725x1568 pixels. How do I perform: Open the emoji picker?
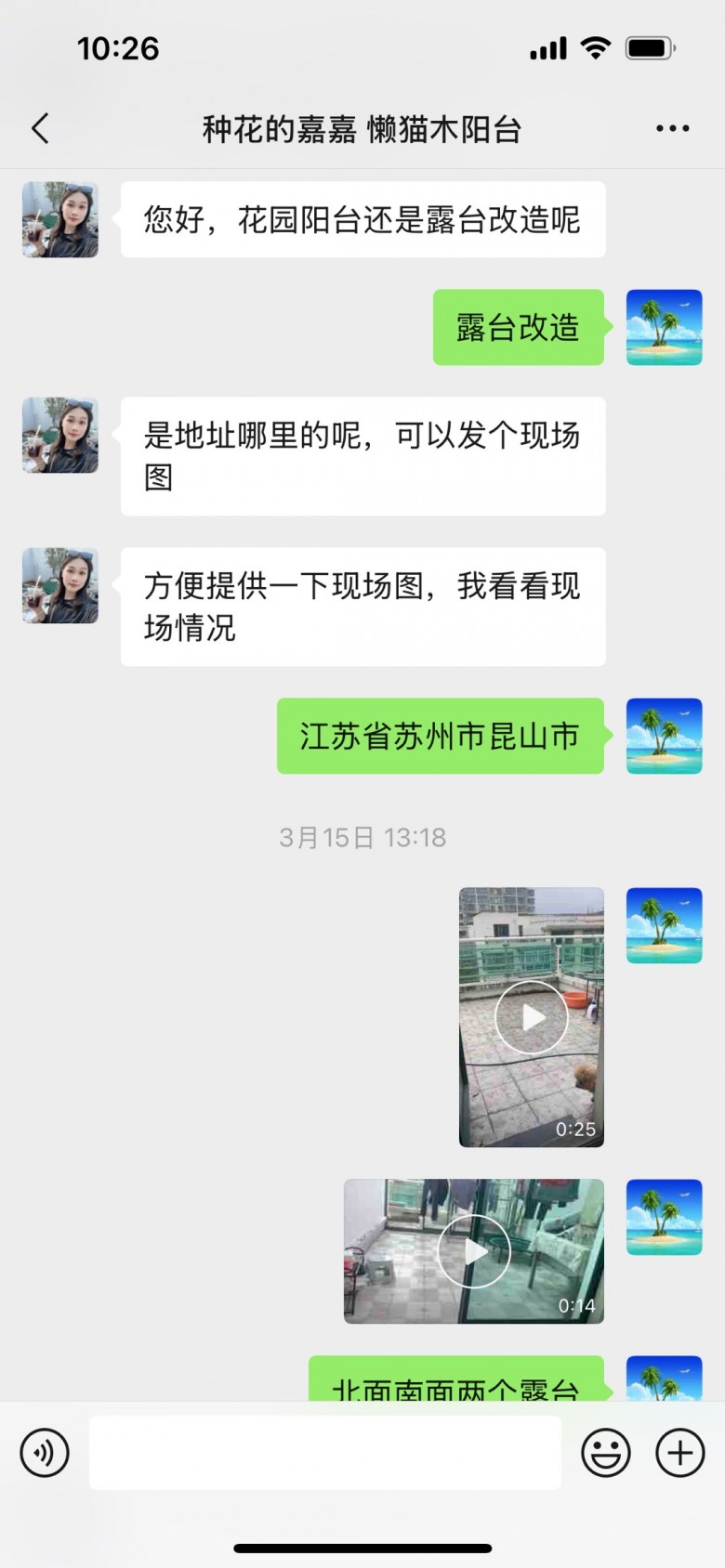[606, 1452]
